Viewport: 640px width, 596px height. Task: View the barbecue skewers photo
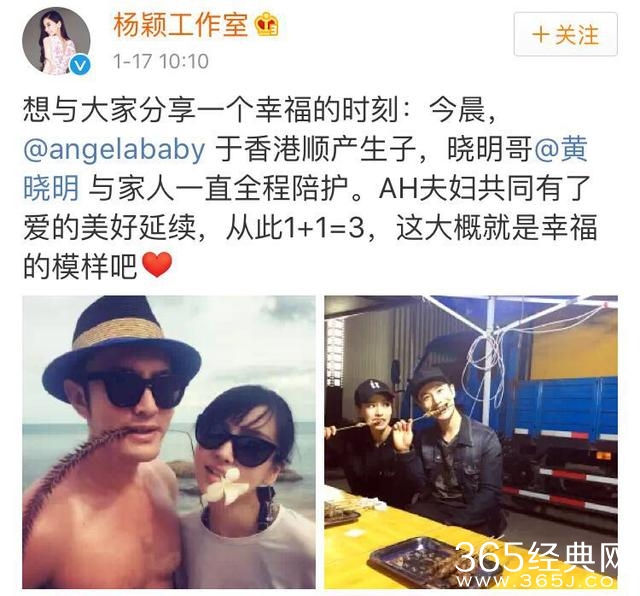point(470,441)
